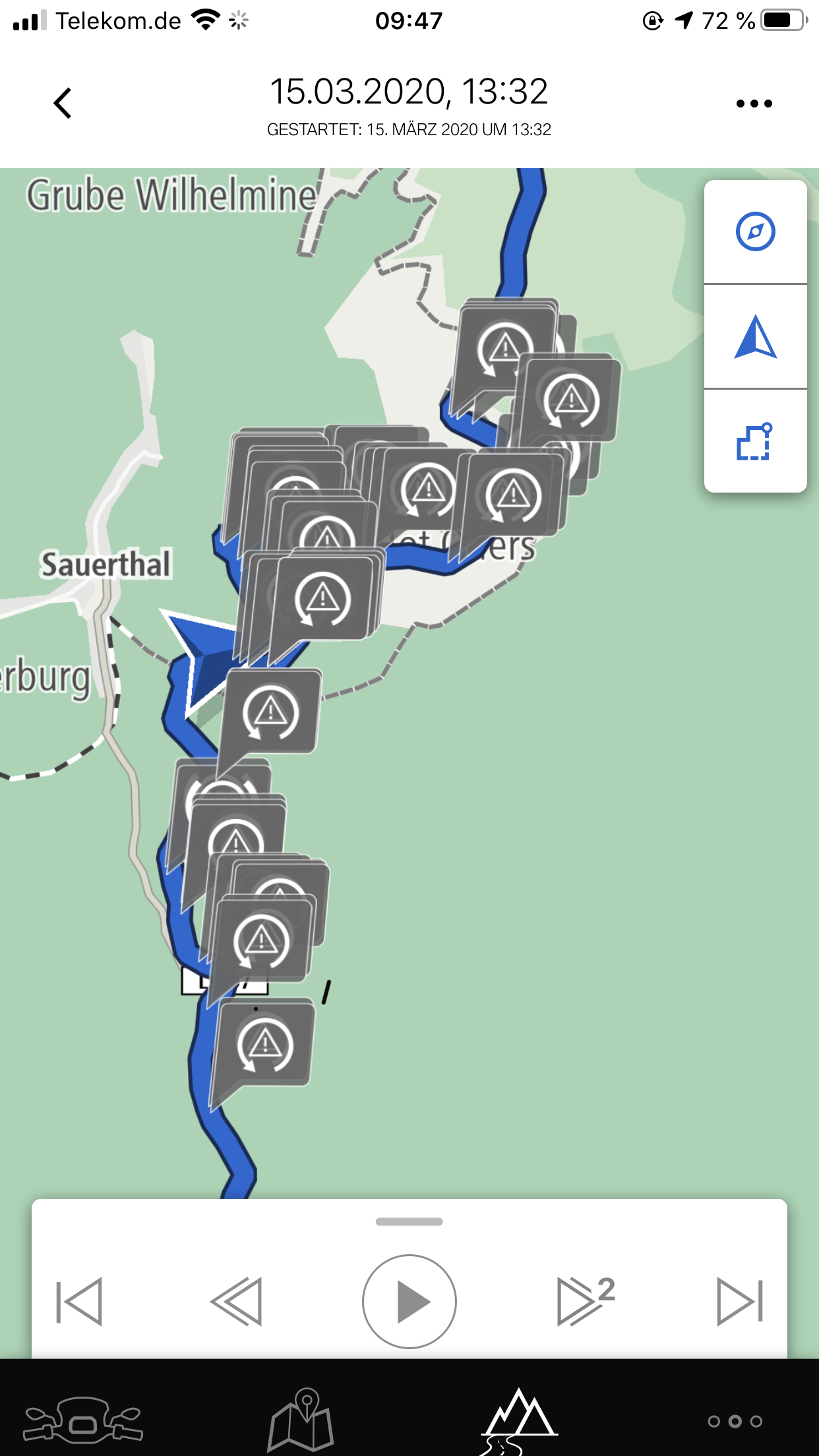Change playback speed with 2x button

pos(584,1301)
